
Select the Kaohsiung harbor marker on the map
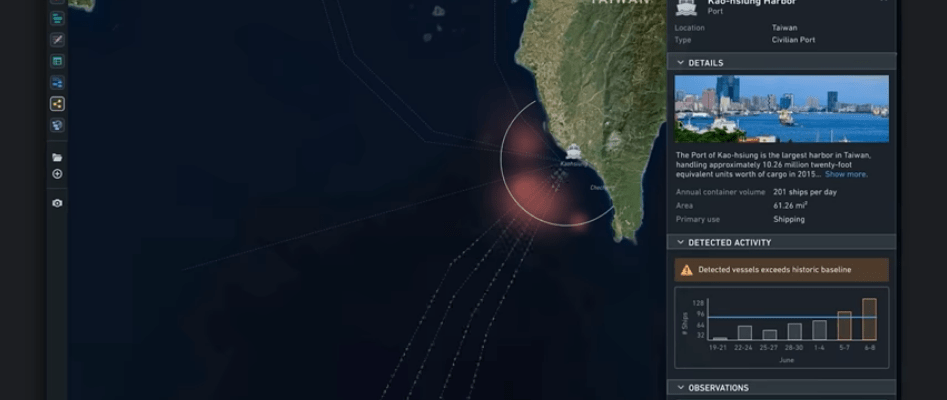574,152
